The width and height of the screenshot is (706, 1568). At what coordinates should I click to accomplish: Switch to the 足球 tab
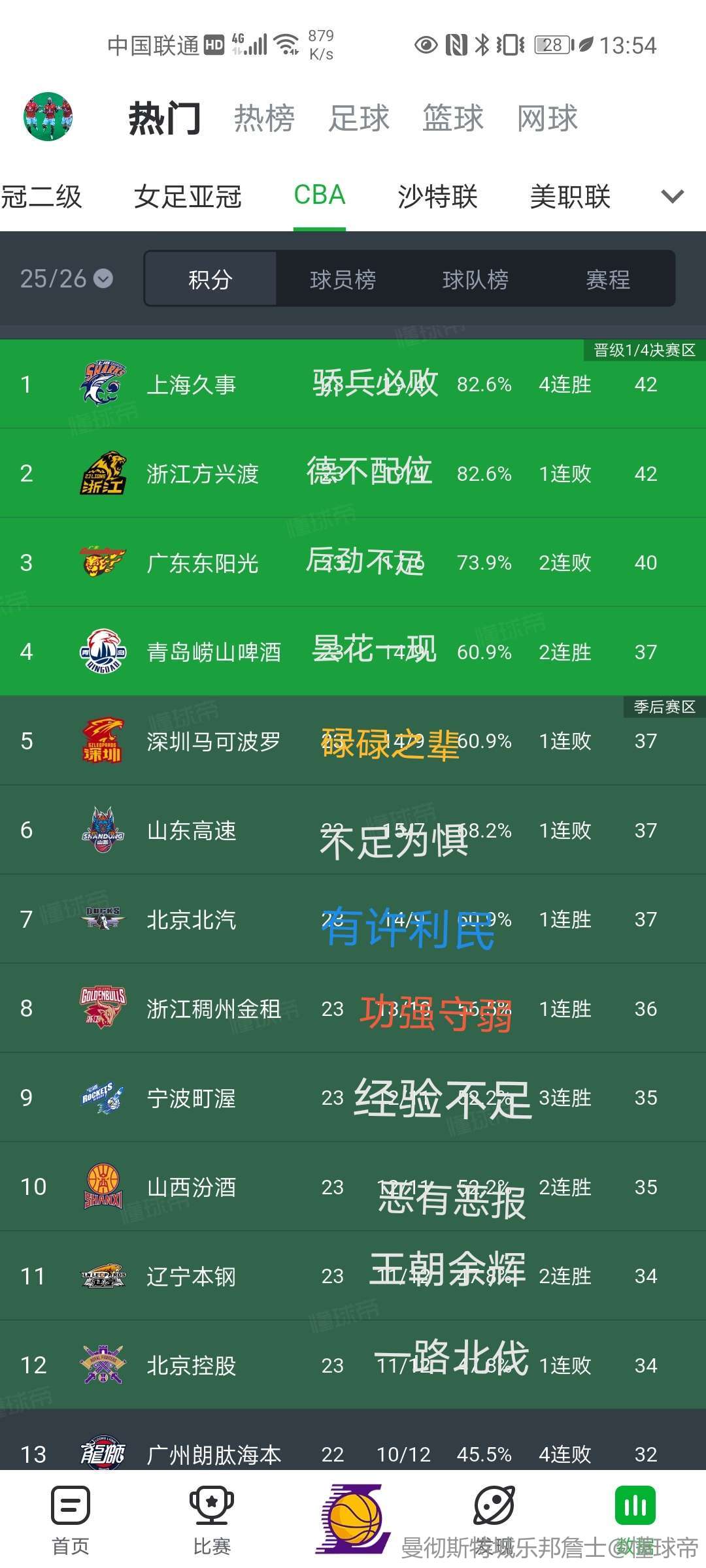point(359,119)
